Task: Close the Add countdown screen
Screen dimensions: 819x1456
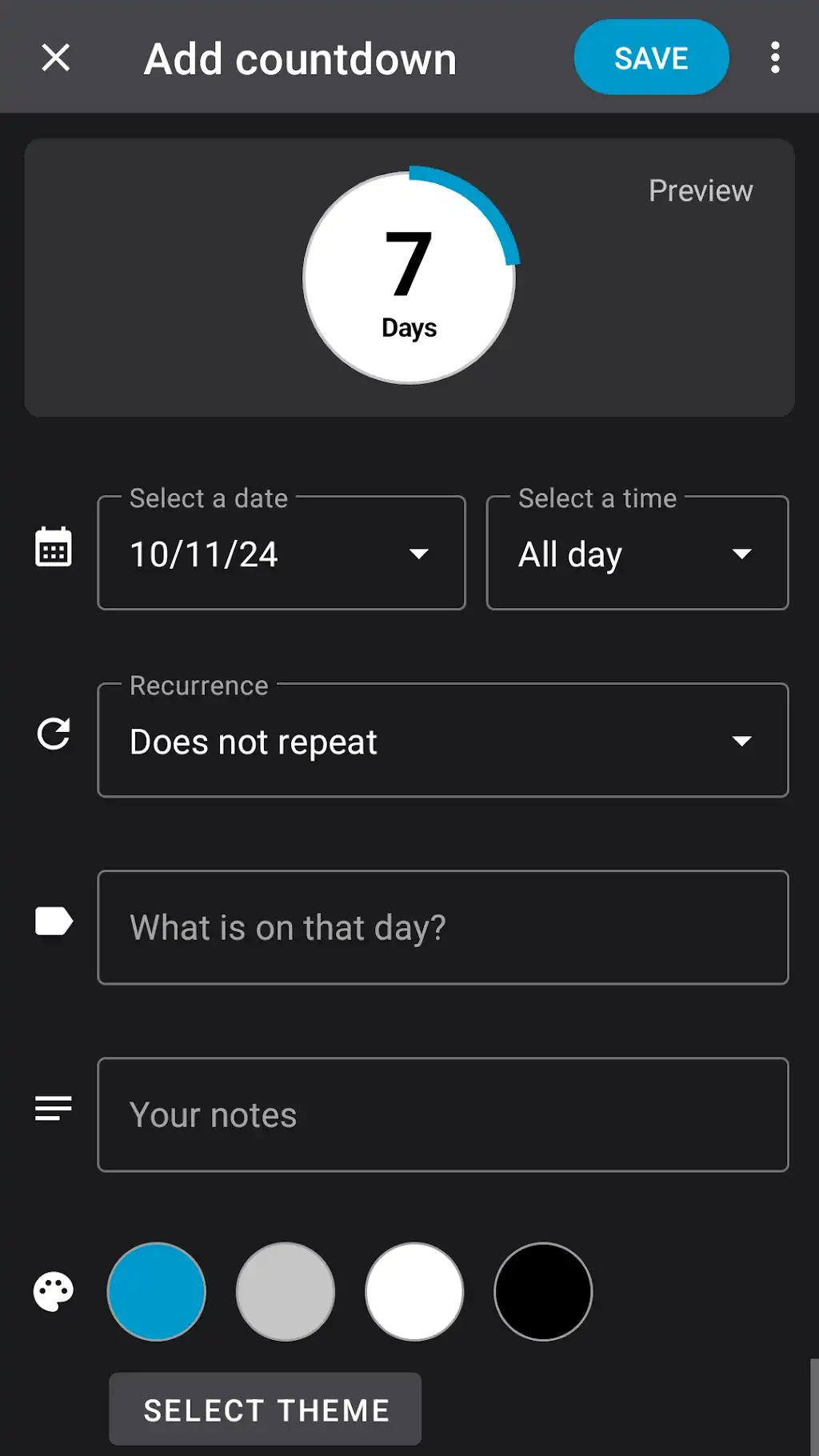Action: 55,58
